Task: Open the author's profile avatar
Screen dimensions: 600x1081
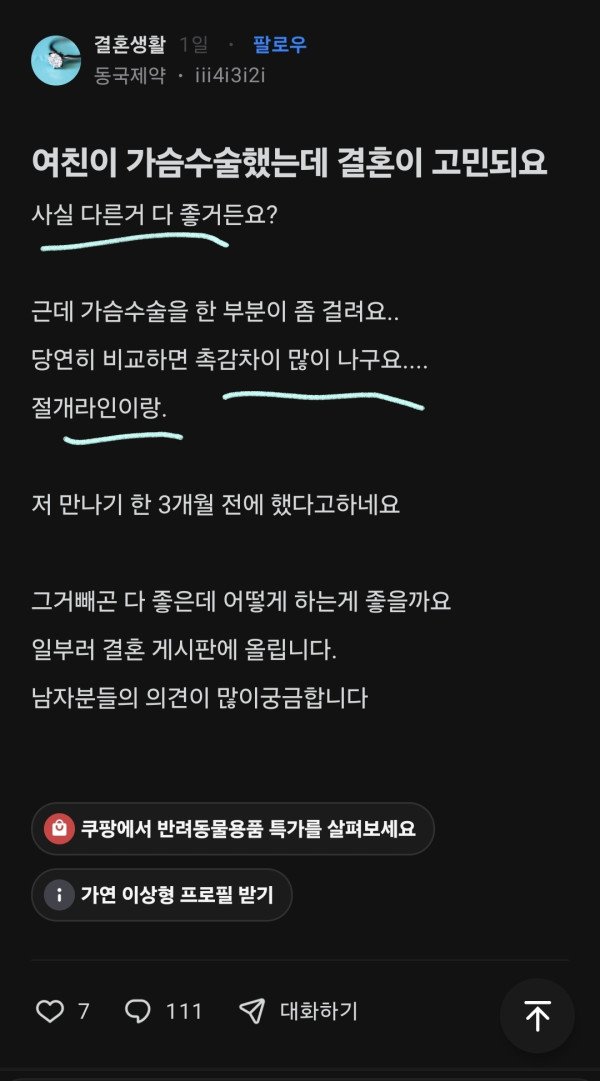Action: (x=56, y=60)
